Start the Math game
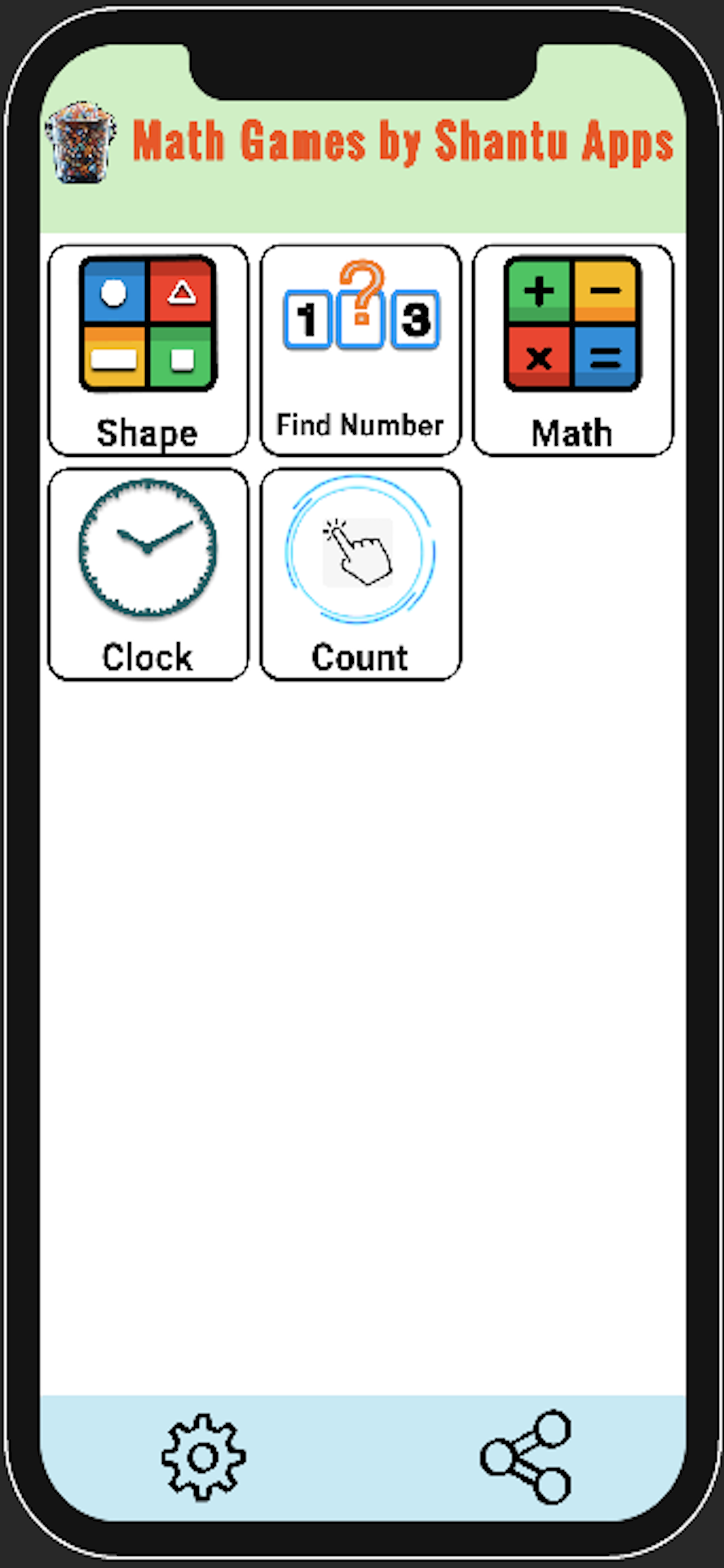Viewport: 724px width, 1568px height. pos(572,350)
